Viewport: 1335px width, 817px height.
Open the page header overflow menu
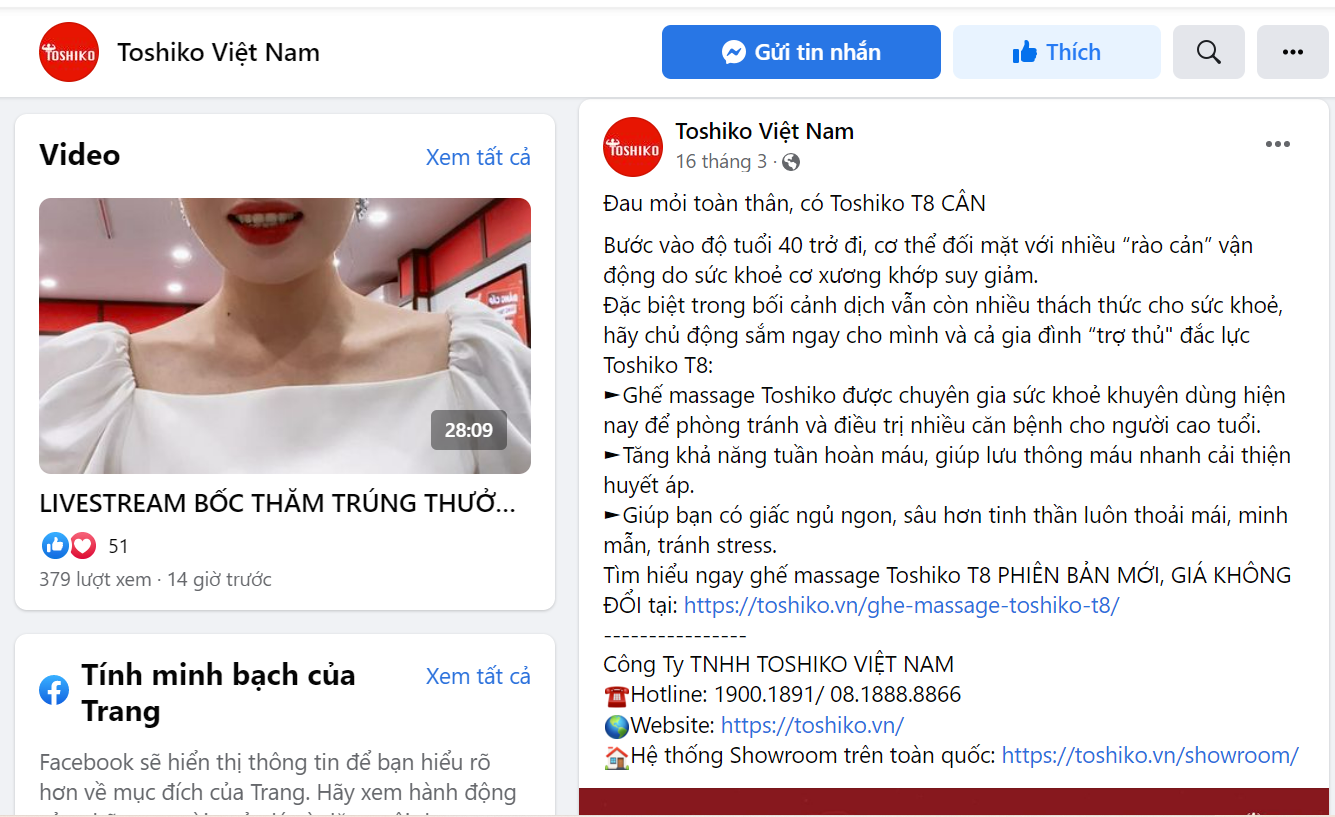pyautogui.click(x=1292, y=52)
